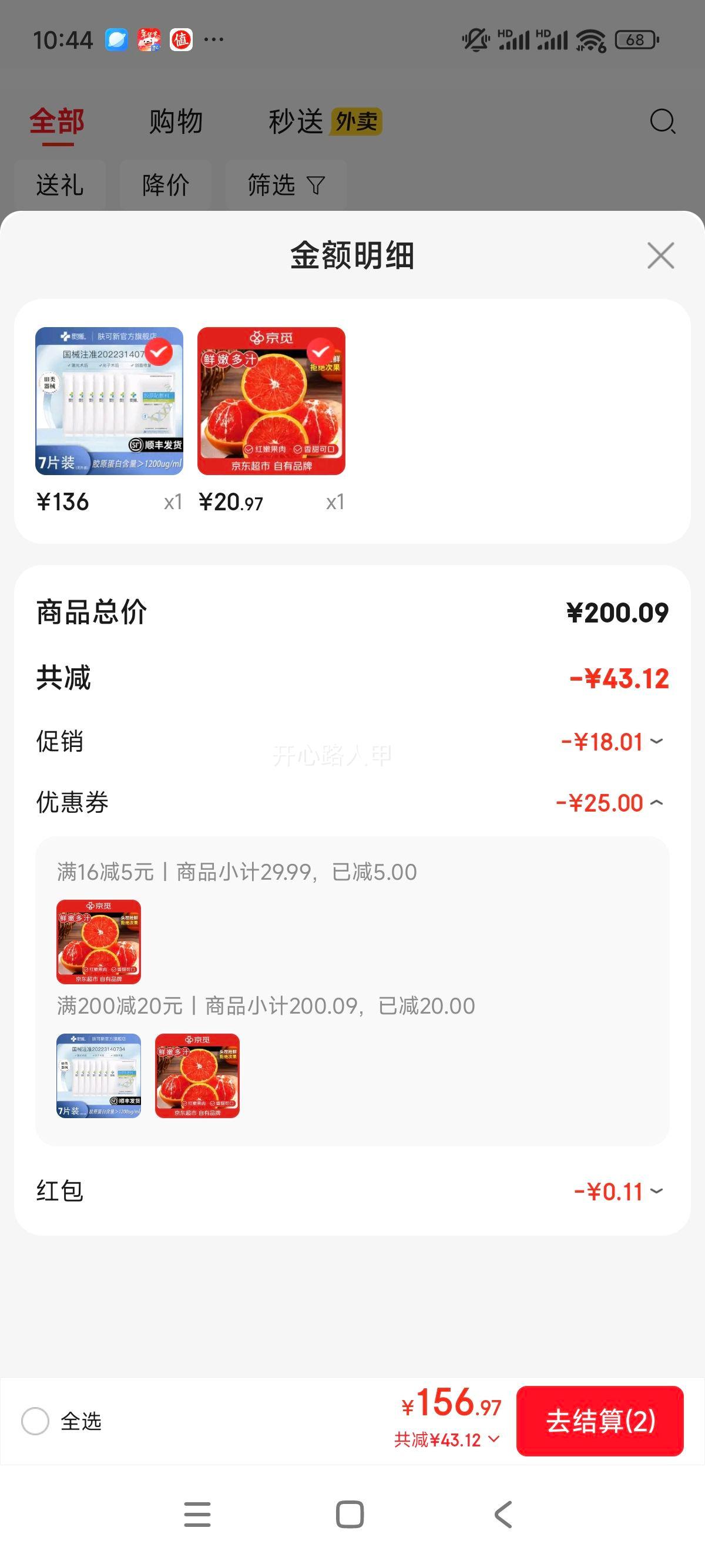
Task: Open the search icon top right
Action: click(x=663, y=121)
